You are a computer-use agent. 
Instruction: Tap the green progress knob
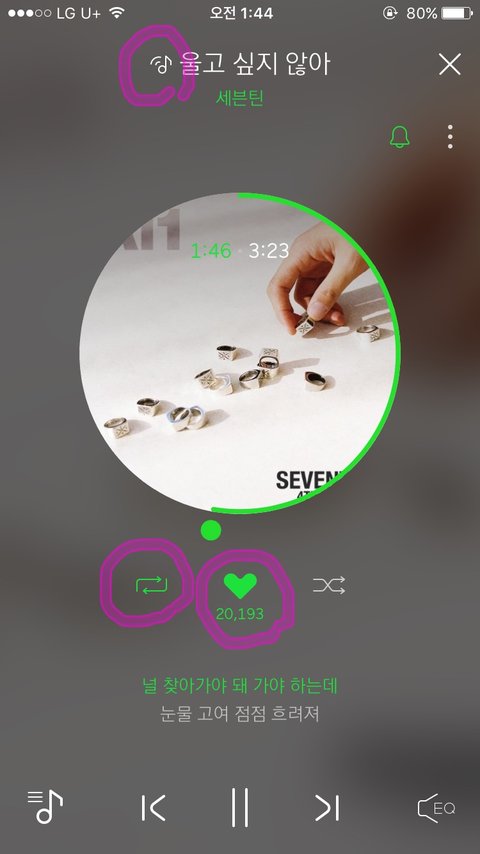211,530
